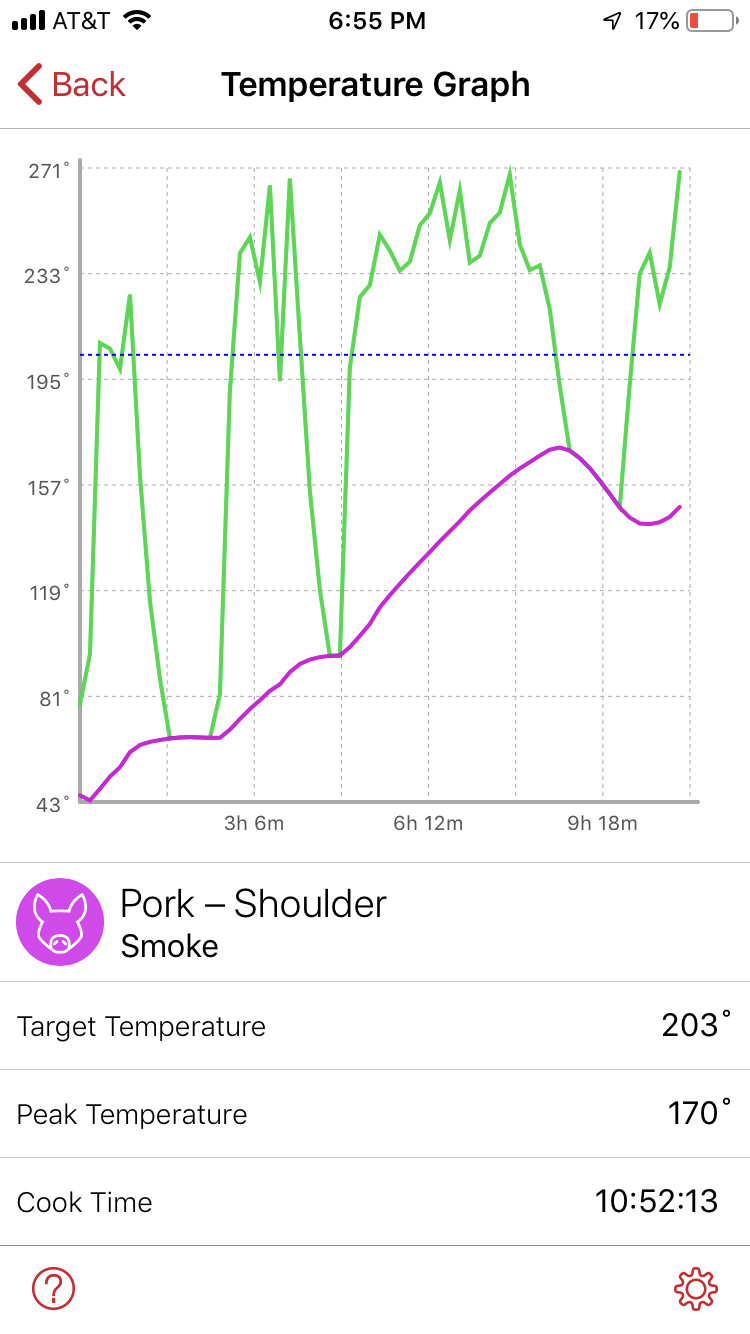Tap the Cook Time reading 10:52:13

tap(657, 1201)
